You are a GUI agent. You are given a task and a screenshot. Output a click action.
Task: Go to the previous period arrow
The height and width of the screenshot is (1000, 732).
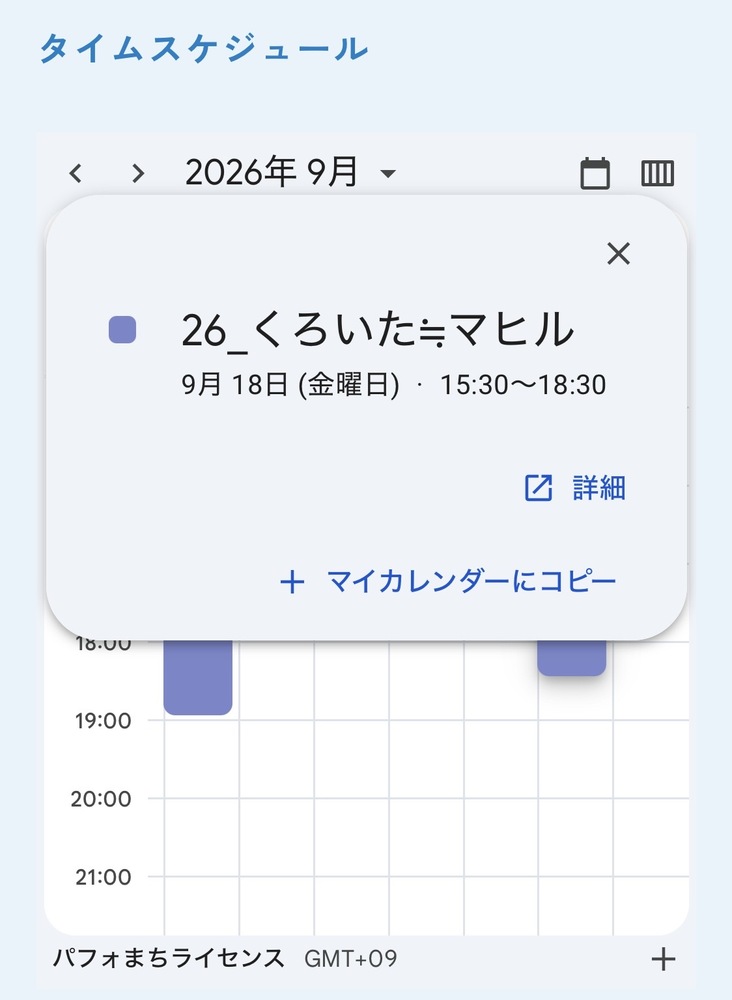pyautogui.click(x=76, y=173)
